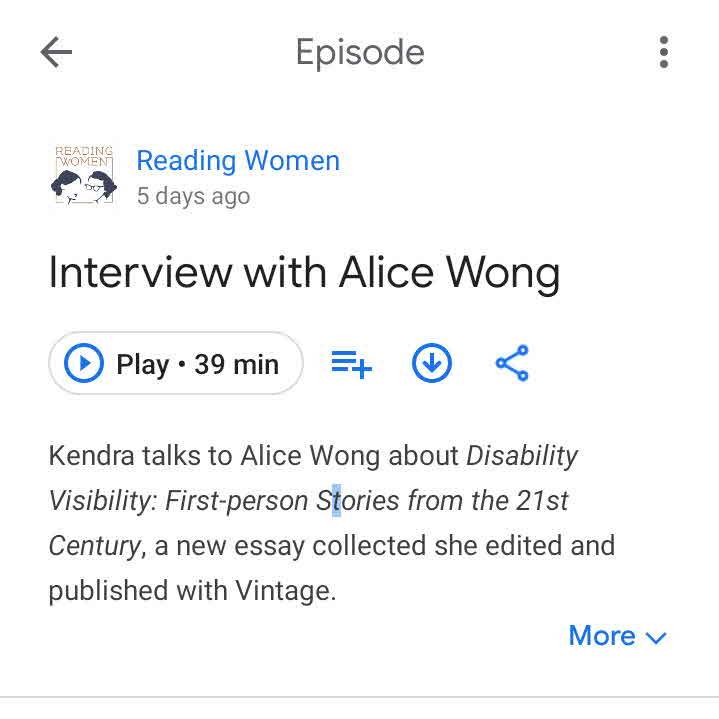Viewport: 719px width, 719px height.
Task: Go back from the Episode page
Action: click(x=56, y=53)
